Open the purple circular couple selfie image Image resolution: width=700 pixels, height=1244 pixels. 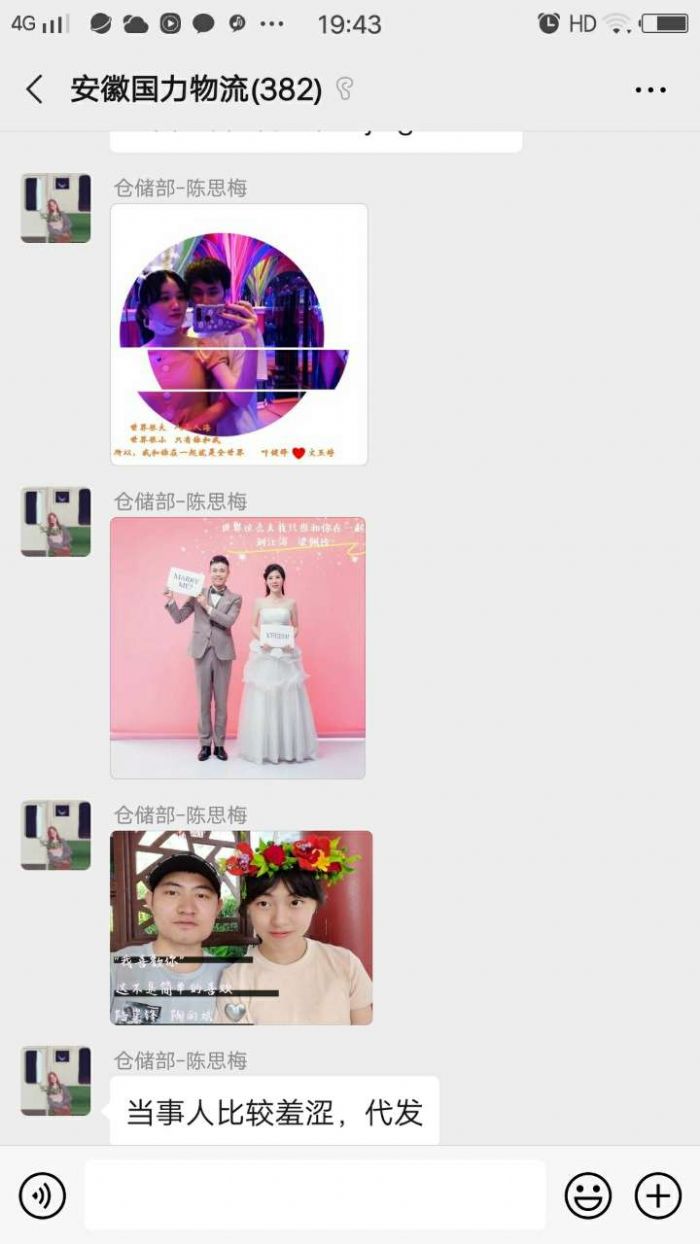[238, 335]
